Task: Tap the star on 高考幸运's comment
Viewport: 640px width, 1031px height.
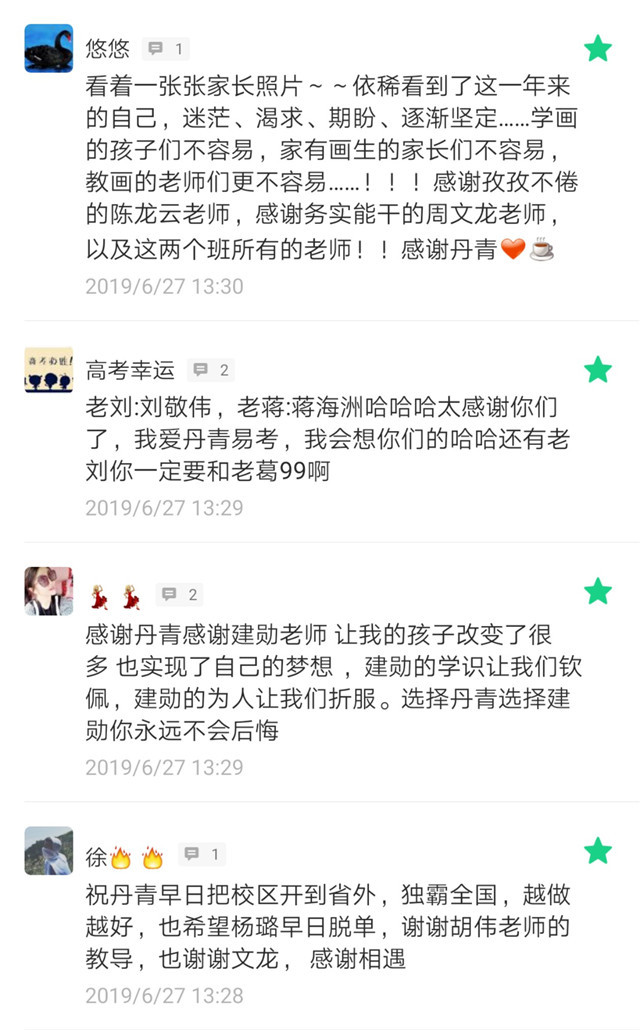Action: coord(597,370)
